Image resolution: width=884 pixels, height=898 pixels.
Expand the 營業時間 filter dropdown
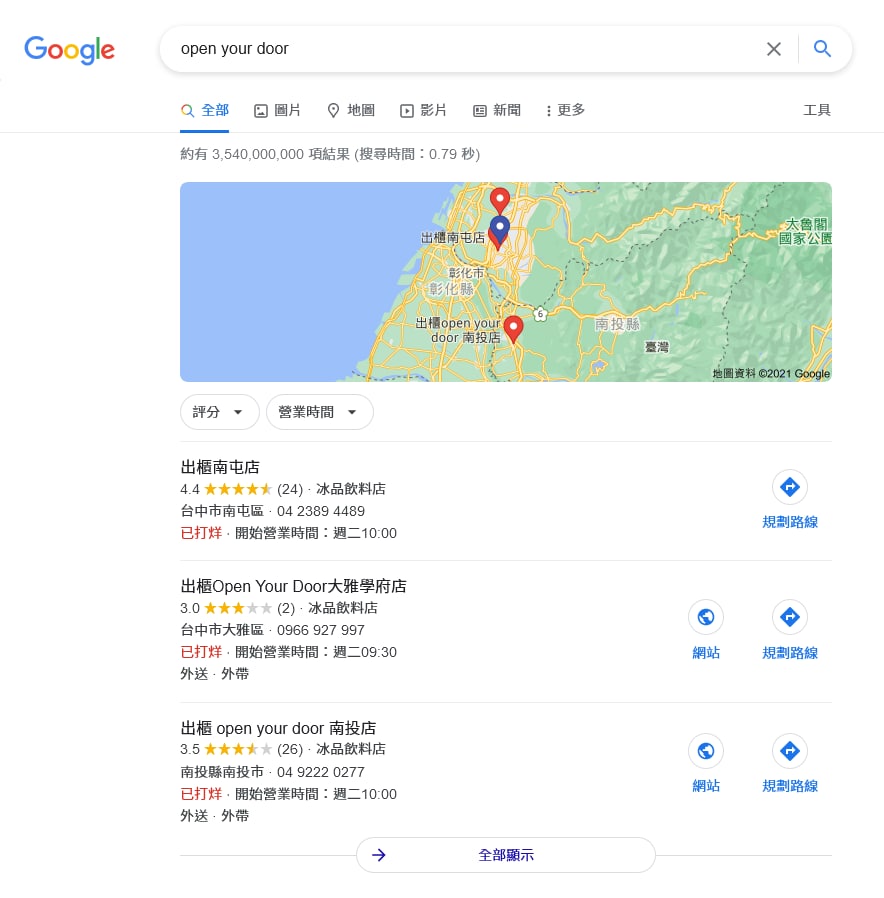319,412
